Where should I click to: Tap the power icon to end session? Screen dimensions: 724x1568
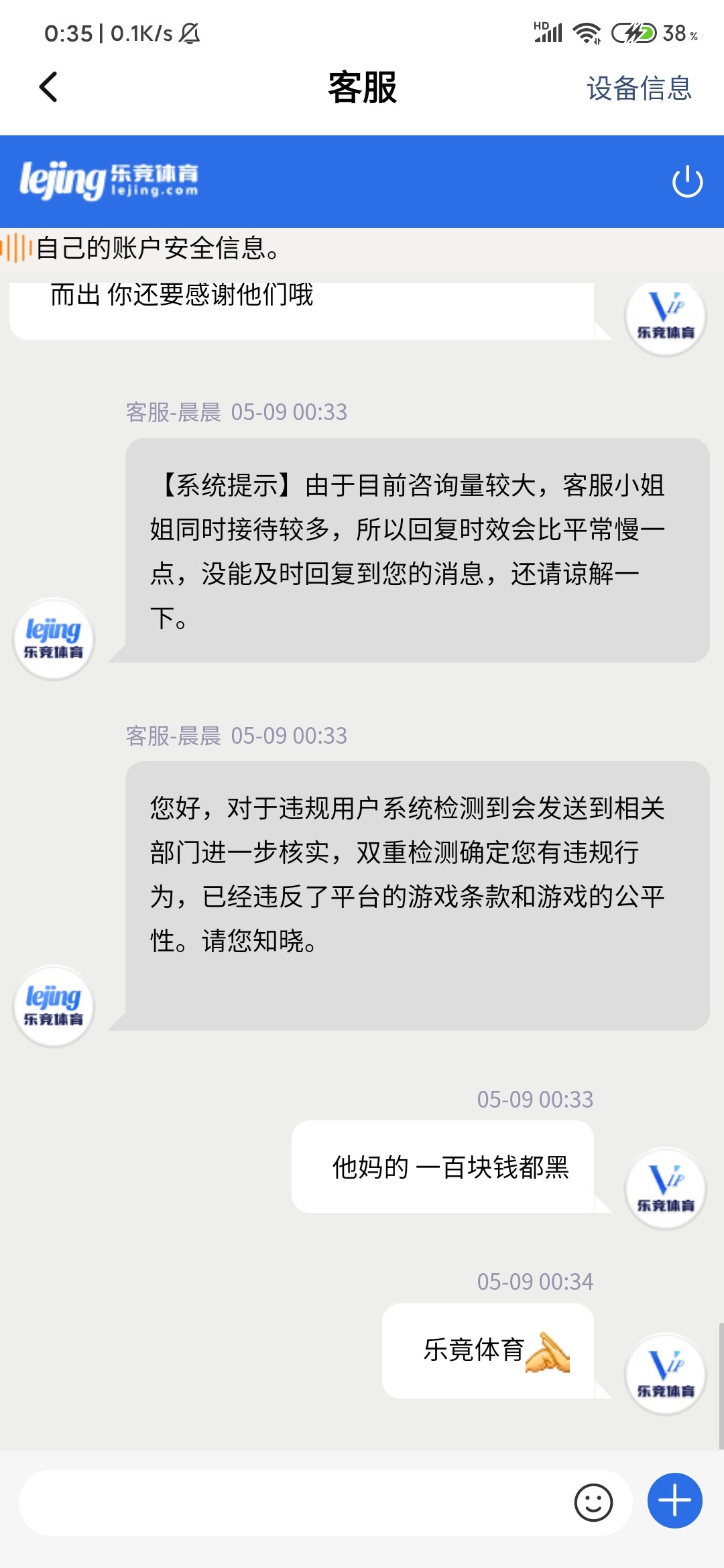pos(687,182)
